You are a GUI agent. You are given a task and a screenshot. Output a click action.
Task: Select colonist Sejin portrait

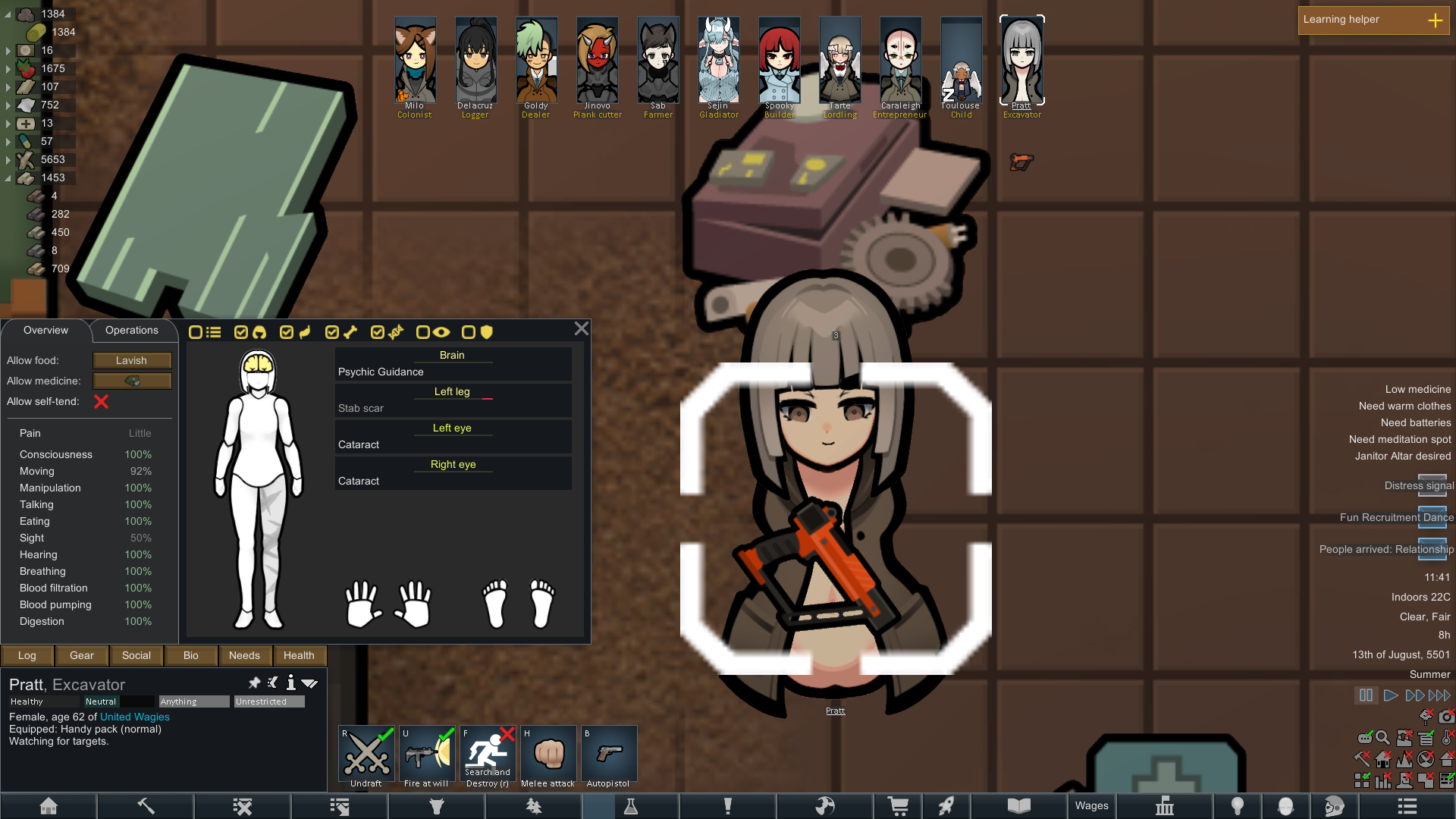point(718,68)
